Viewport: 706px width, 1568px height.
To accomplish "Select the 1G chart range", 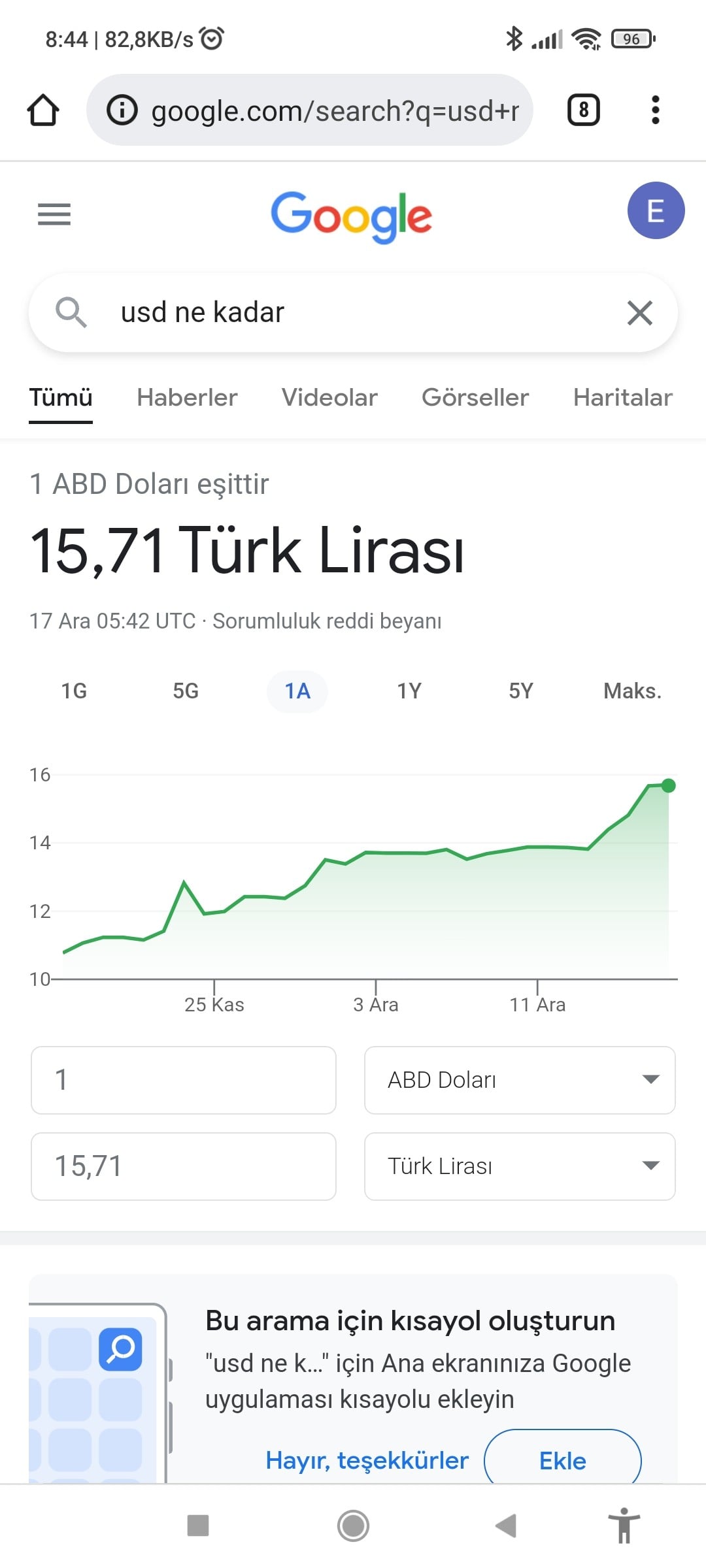I will coord(74,691).
